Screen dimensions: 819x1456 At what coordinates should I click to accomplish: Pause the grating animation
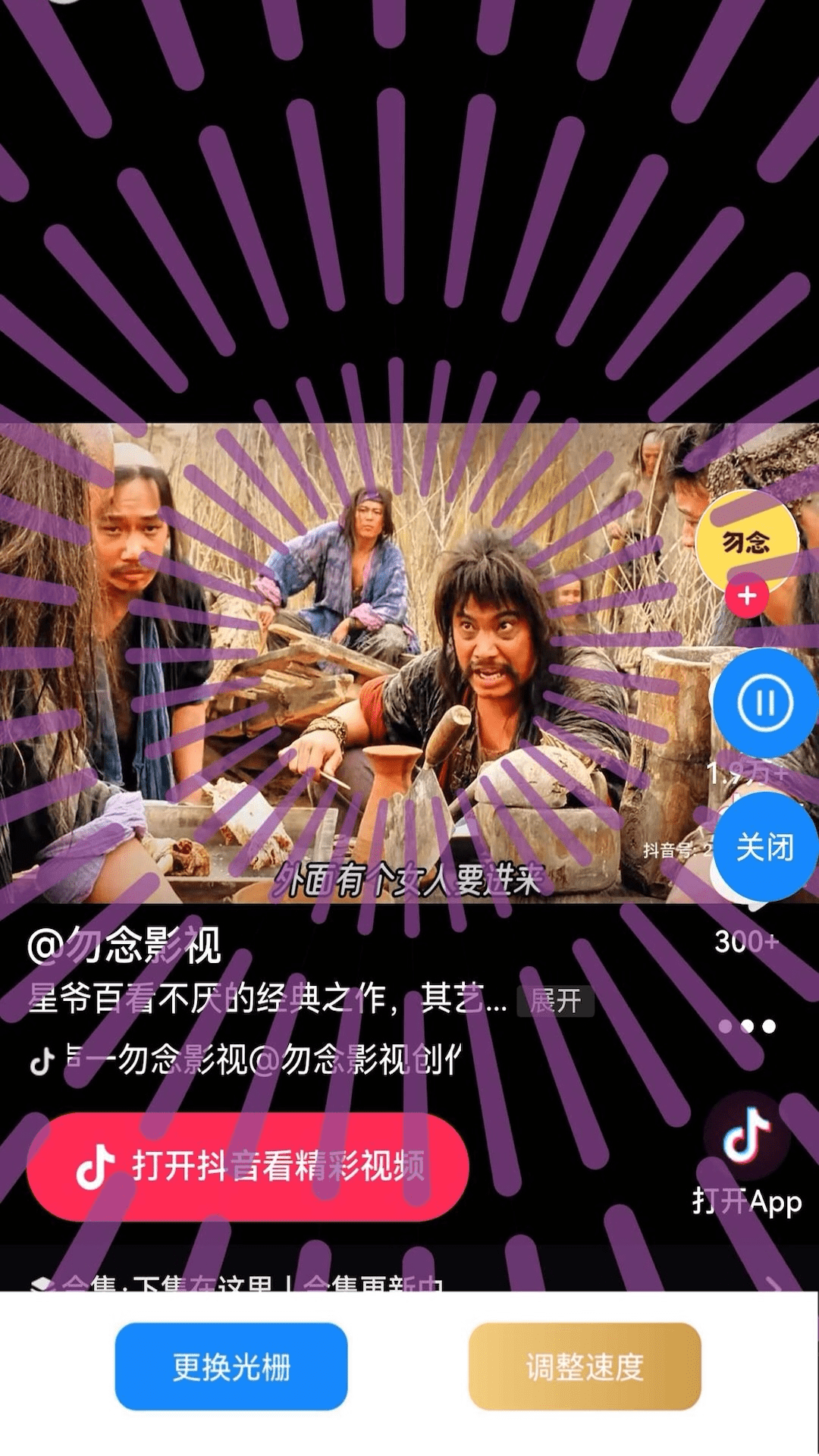coord(764,703)
